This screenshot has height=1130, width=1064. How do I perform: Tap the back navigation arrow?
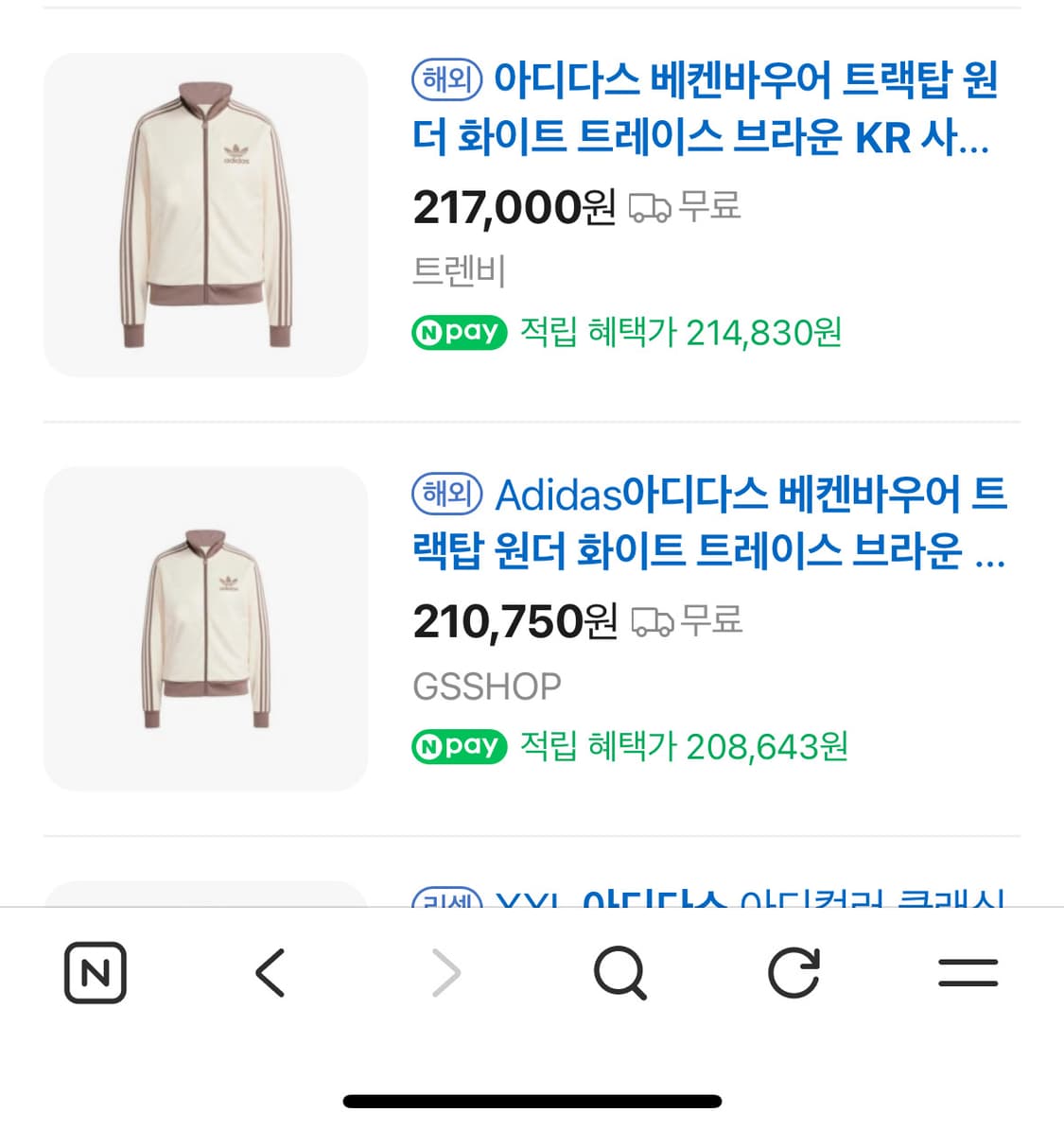(x=270, y=973)
